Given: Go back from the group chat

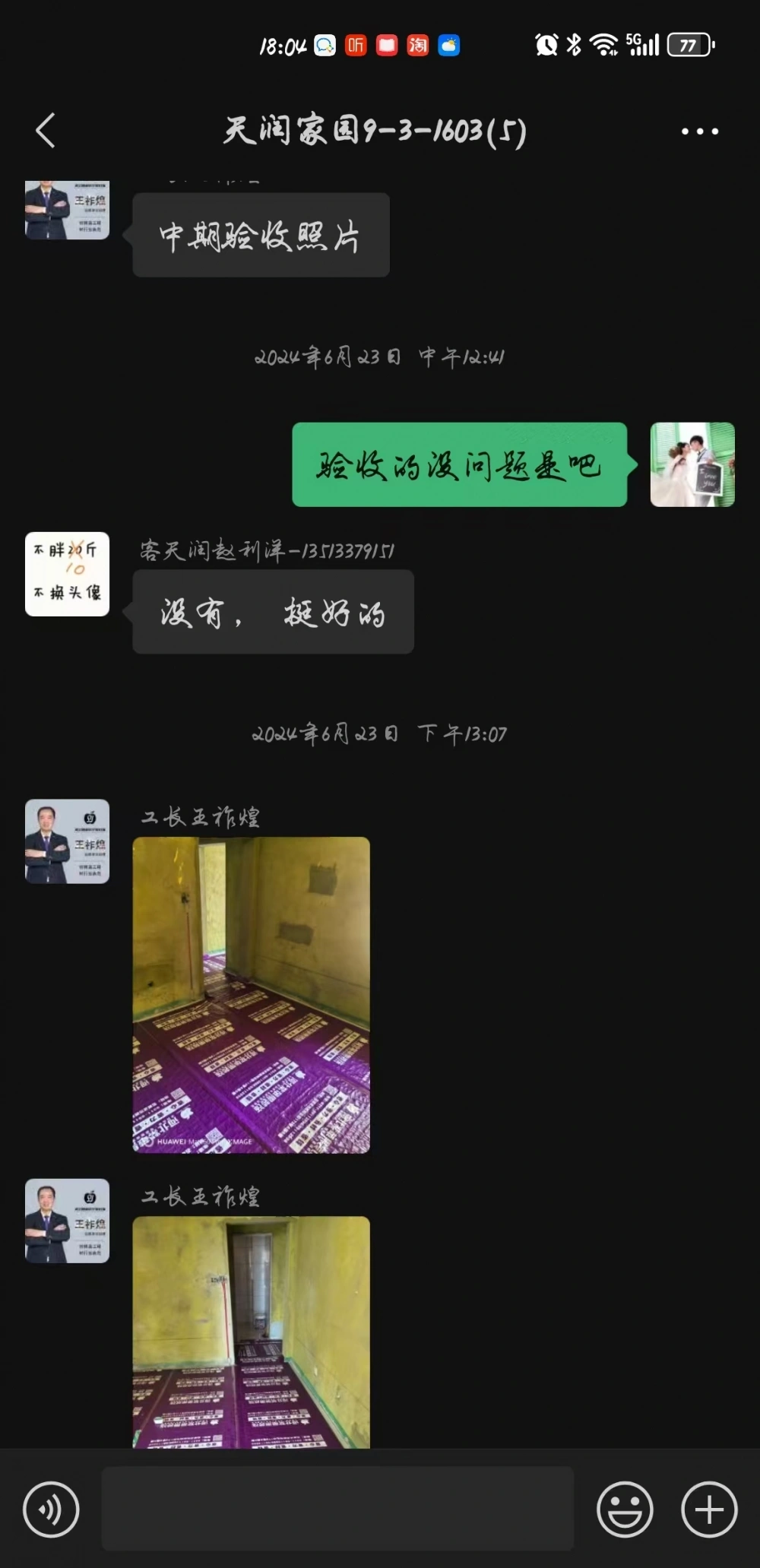Looking at the screenshot, I should coord(46,131).
